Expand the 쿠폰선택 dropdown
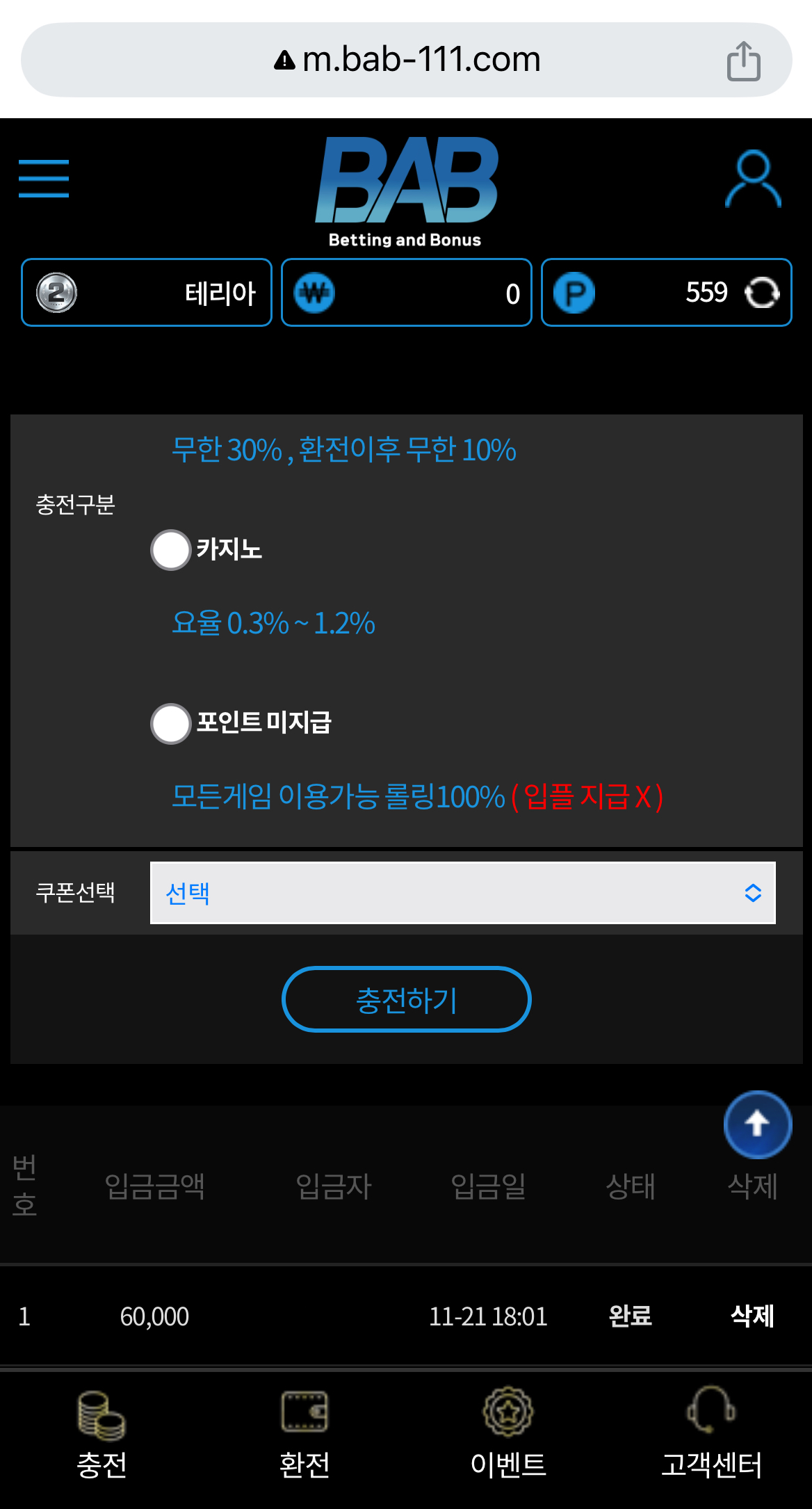 pos(462,893)
